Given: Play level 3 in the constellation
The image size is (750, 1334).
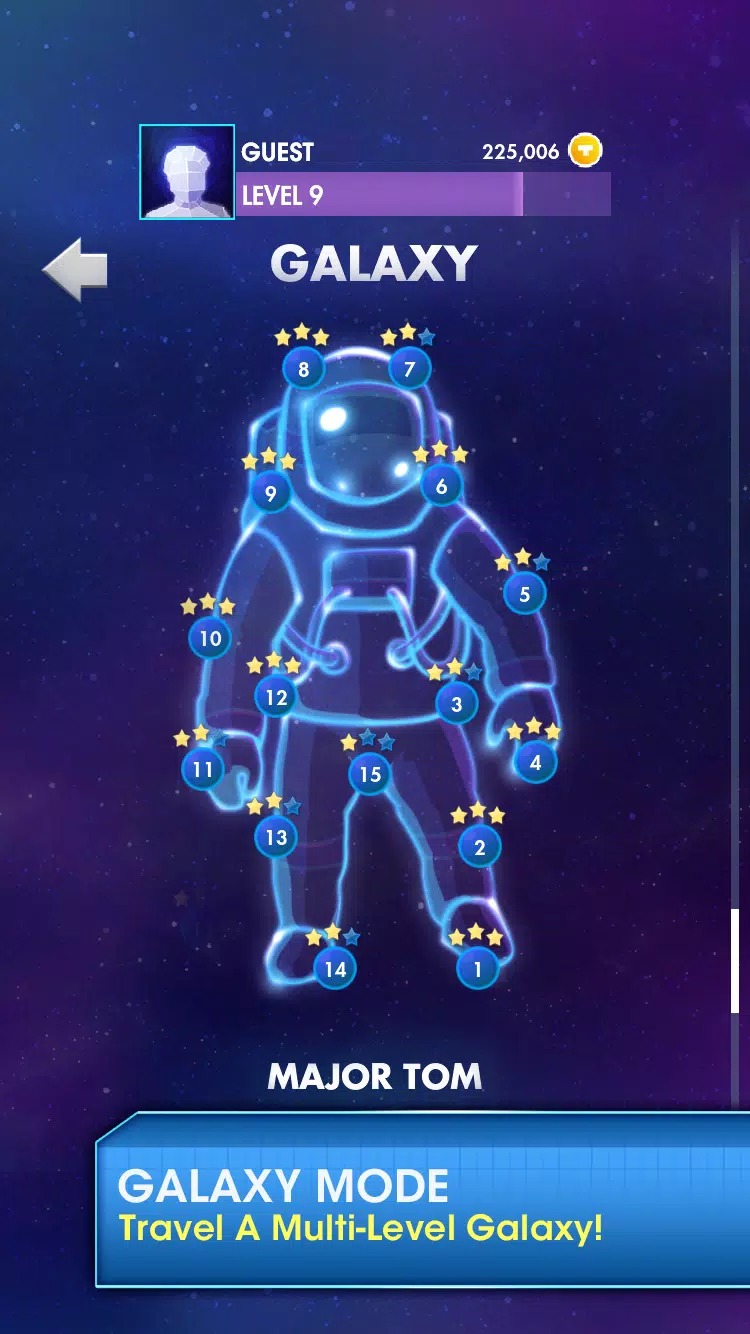Looking at the screenshot, I should coord(457,703).
